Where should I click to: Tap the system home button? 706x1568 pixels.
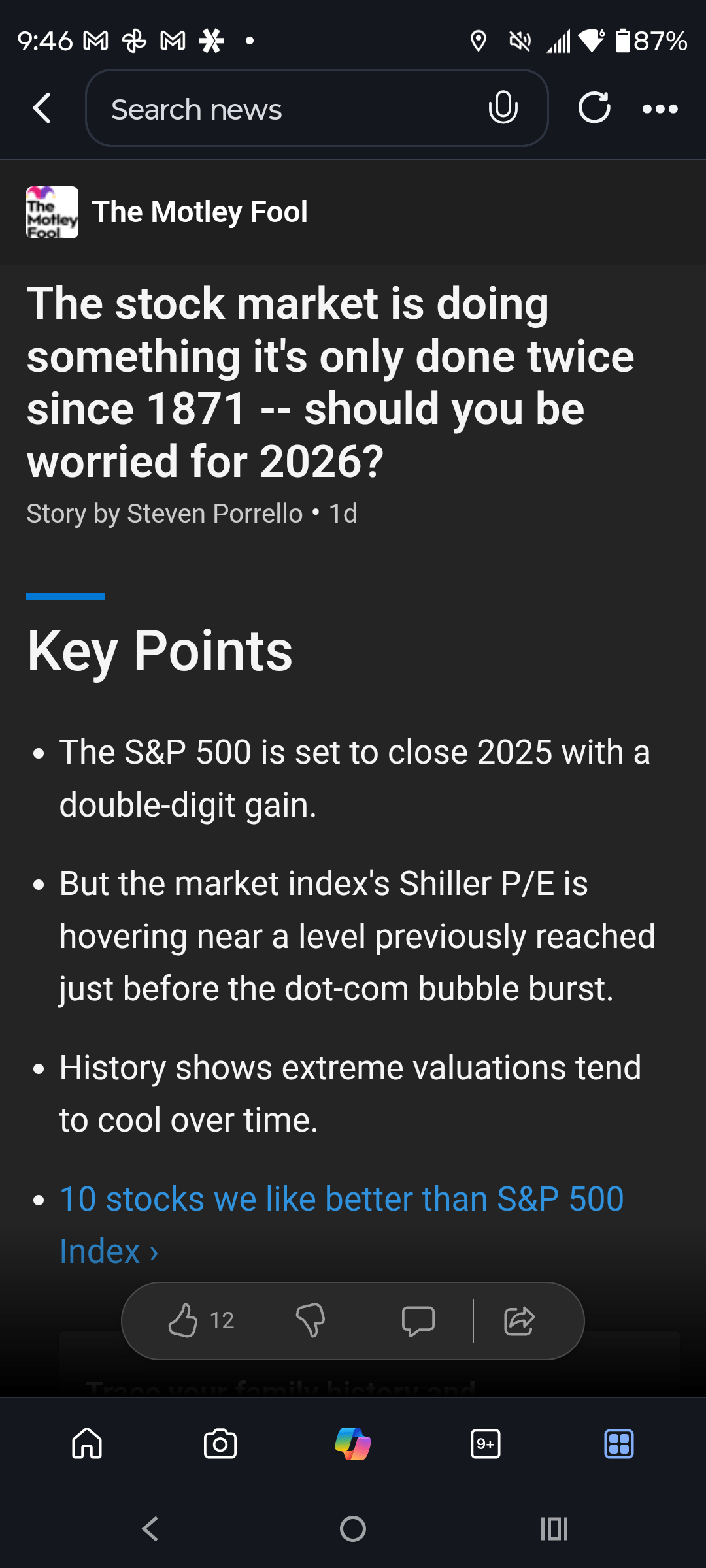(x=353, y=1529)
